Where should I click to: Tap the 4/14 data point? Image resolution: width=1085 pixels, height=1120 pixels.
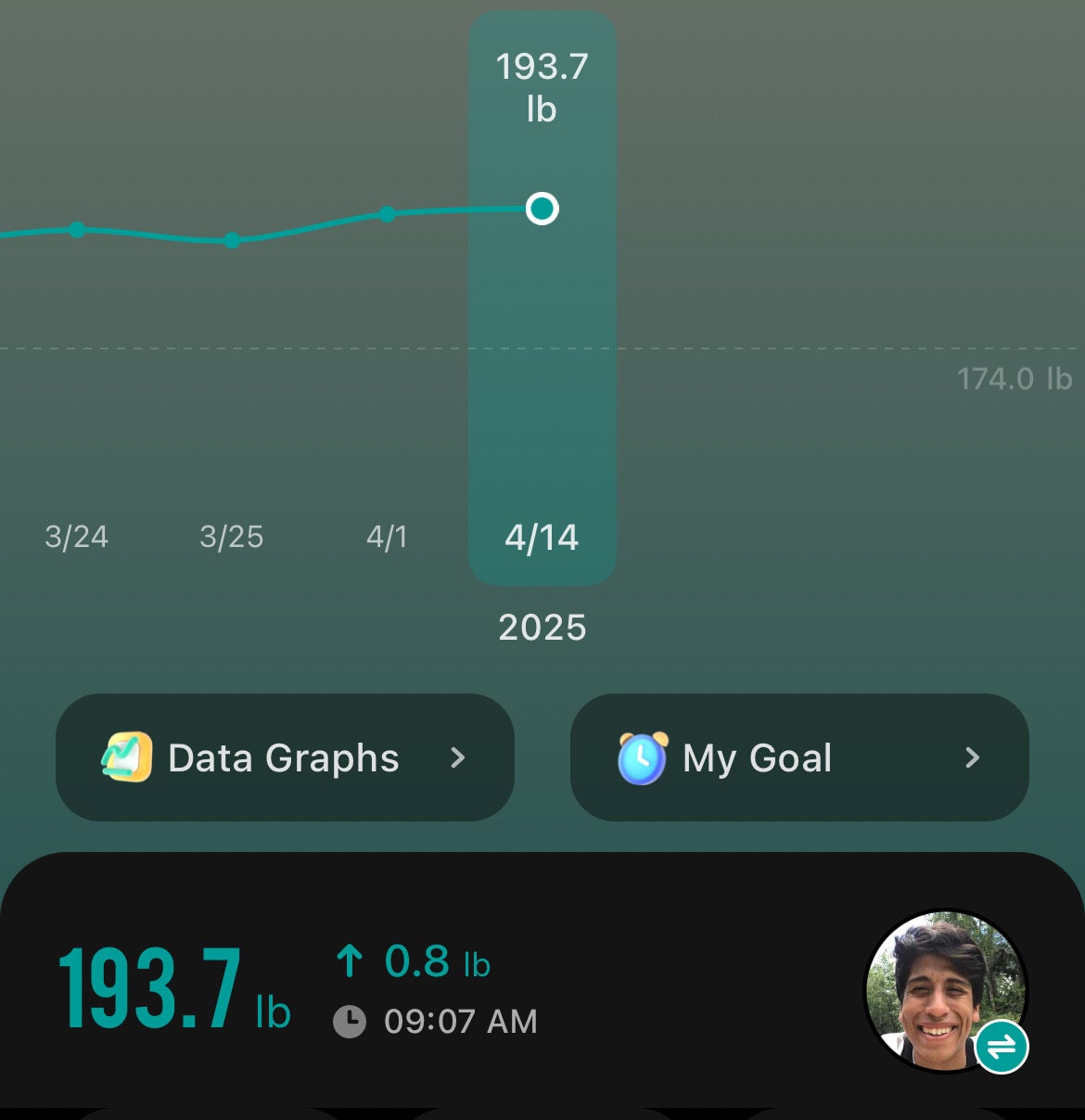(542, 209)
